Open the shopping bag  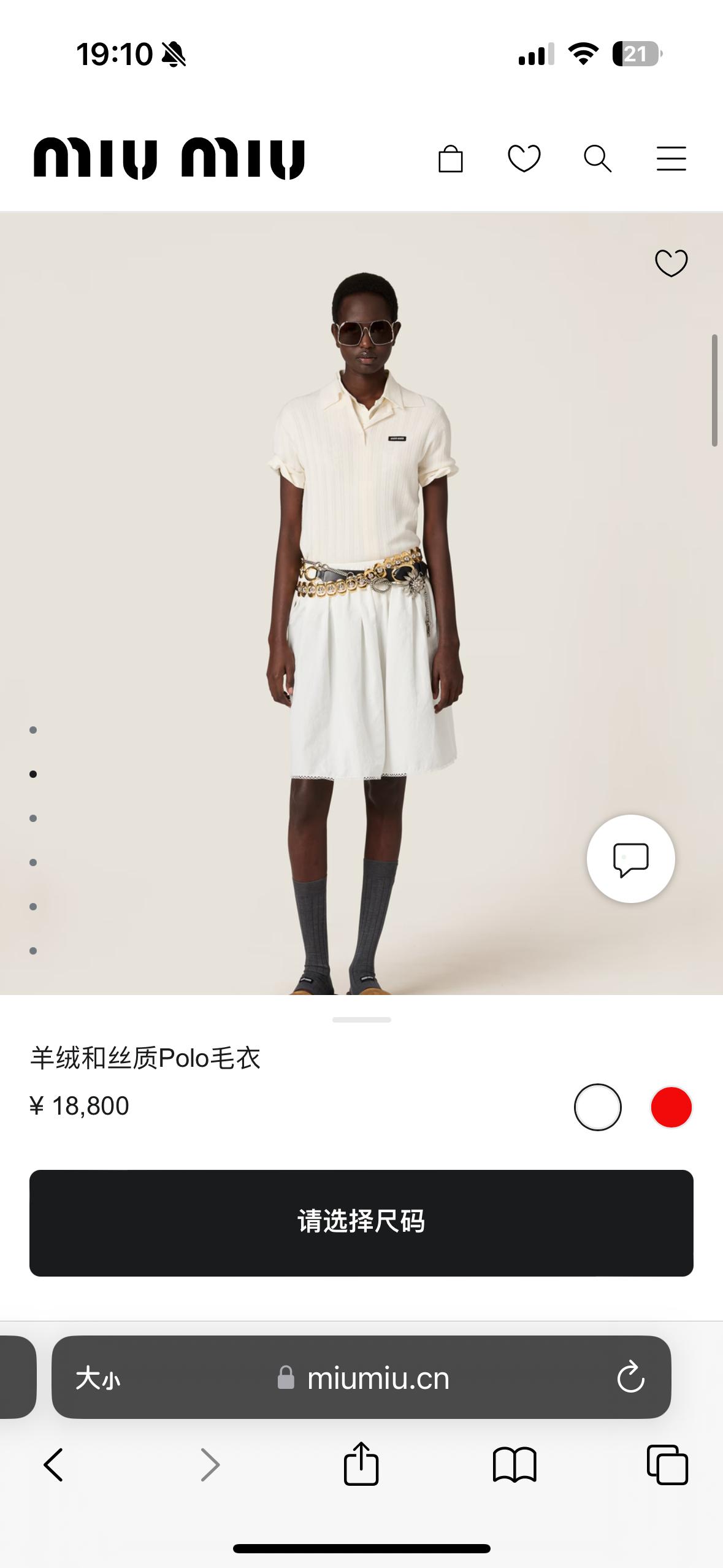tap(450, 159)
